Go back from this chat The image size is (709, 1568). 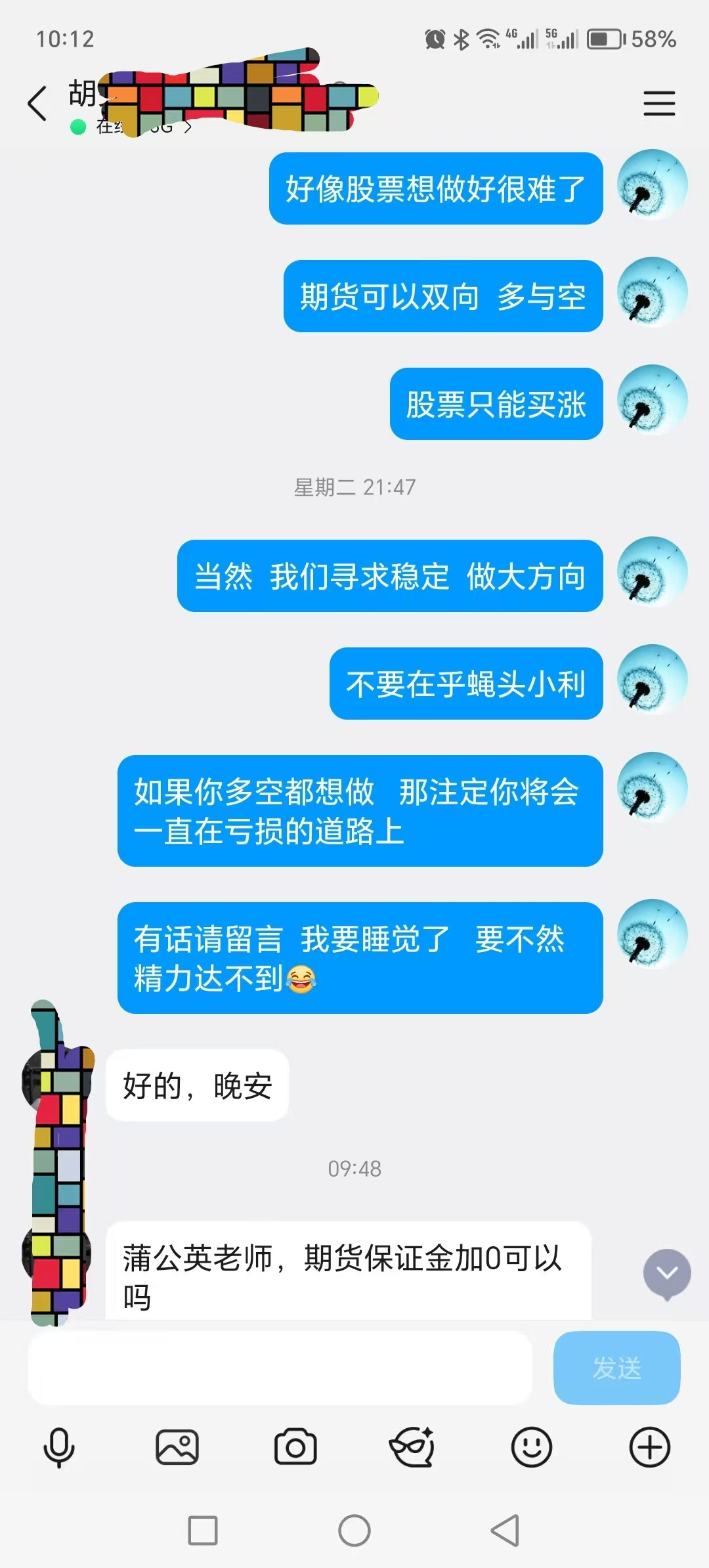point(37,104)
